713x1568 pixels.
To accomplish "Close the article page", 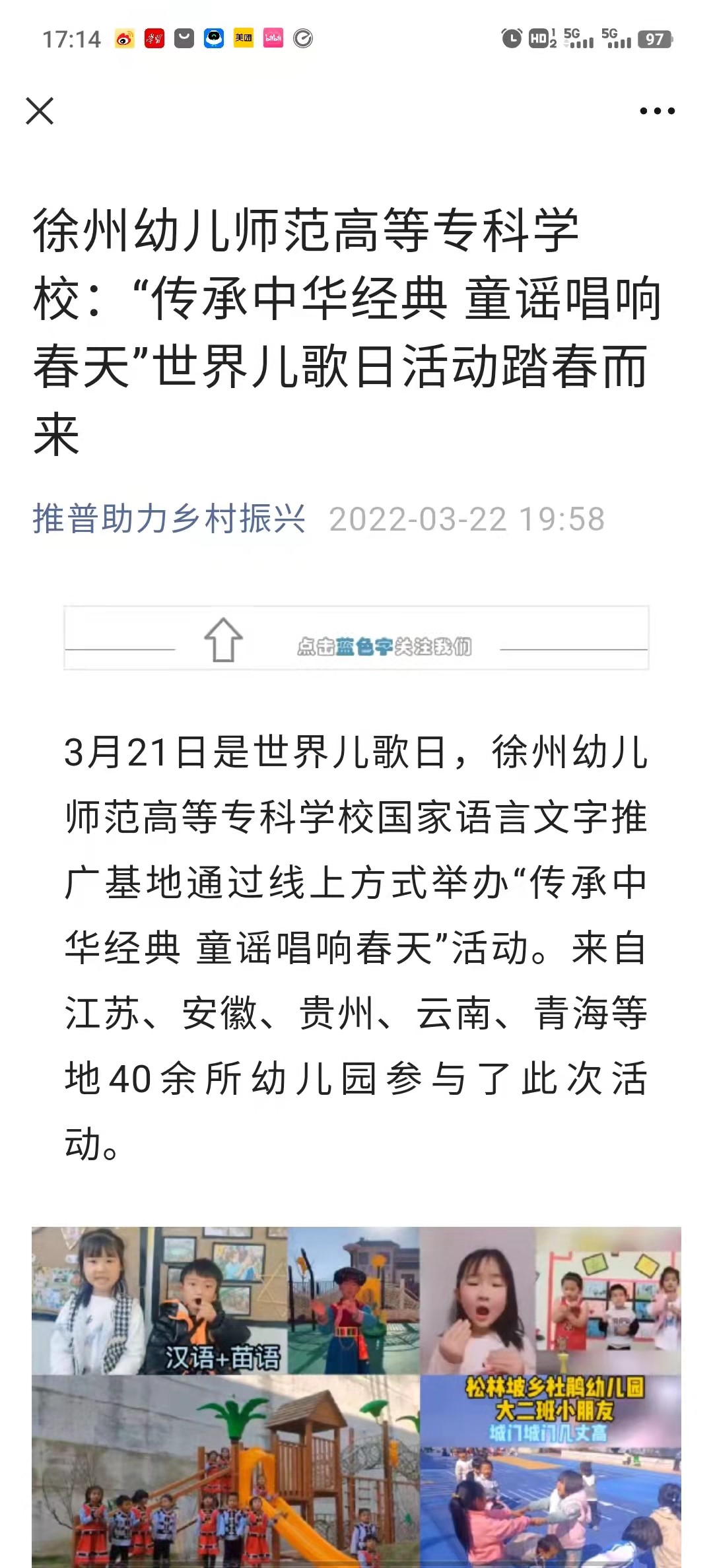I will [40, 111].
